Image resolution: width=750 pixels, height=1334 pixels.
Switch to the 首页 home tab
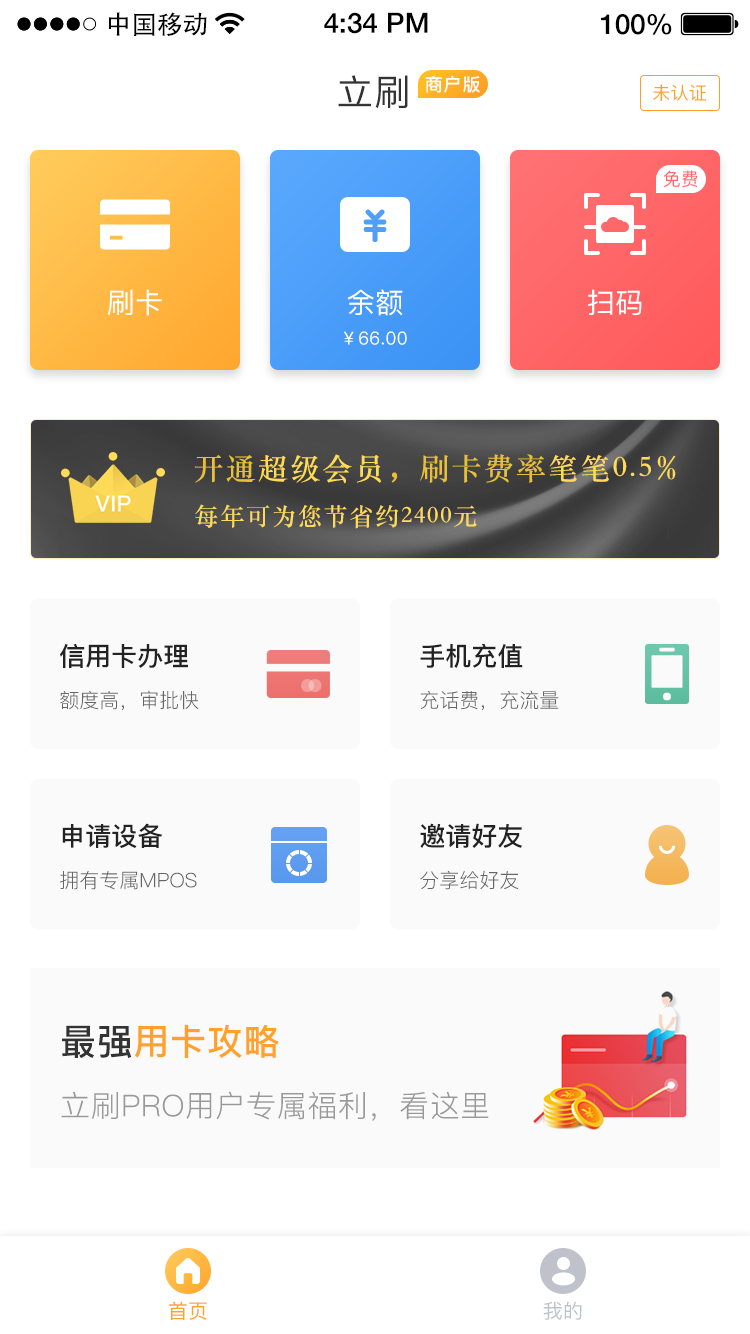click(188, 1285)
